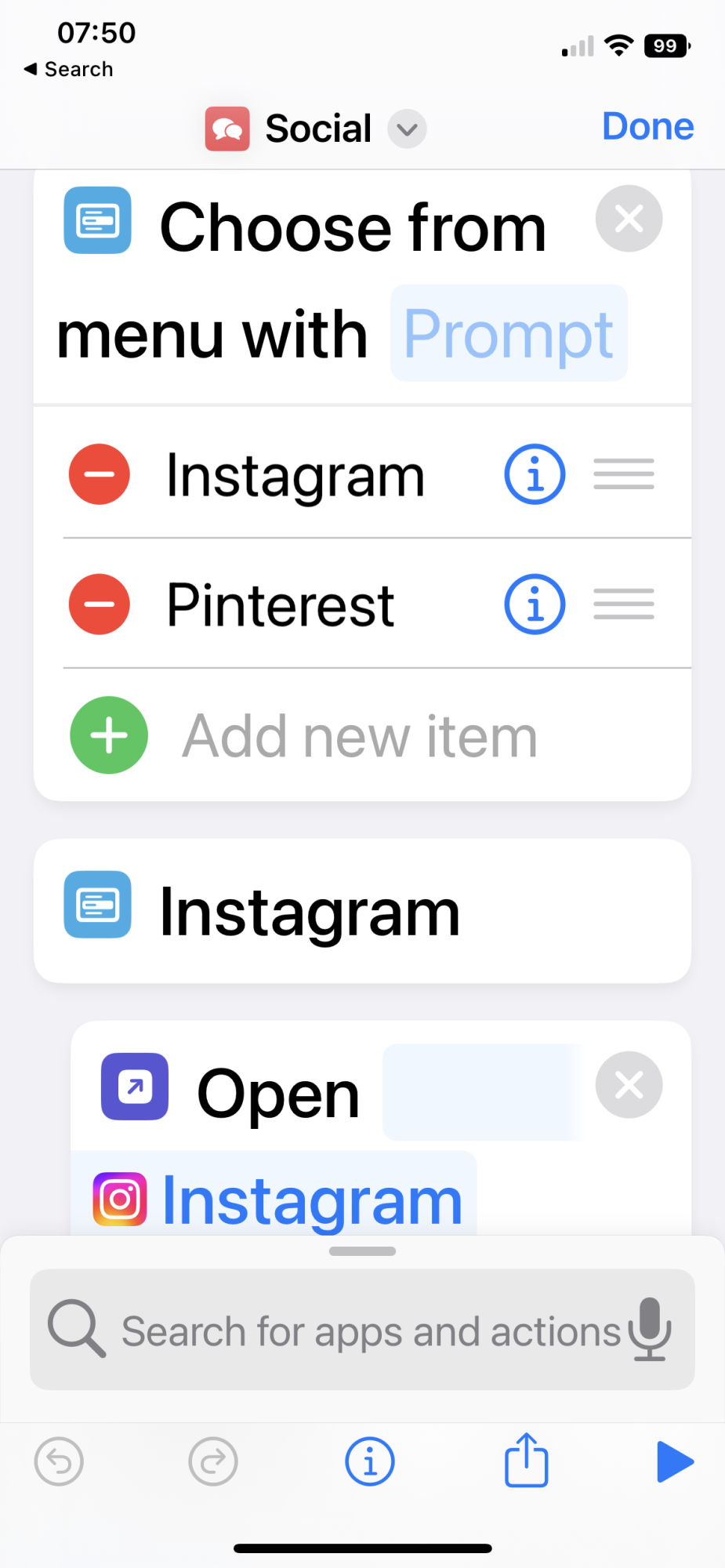Viewport: 725px width, 1568px height.
Task: Remove the Choose from menu action
Action: 629,219
